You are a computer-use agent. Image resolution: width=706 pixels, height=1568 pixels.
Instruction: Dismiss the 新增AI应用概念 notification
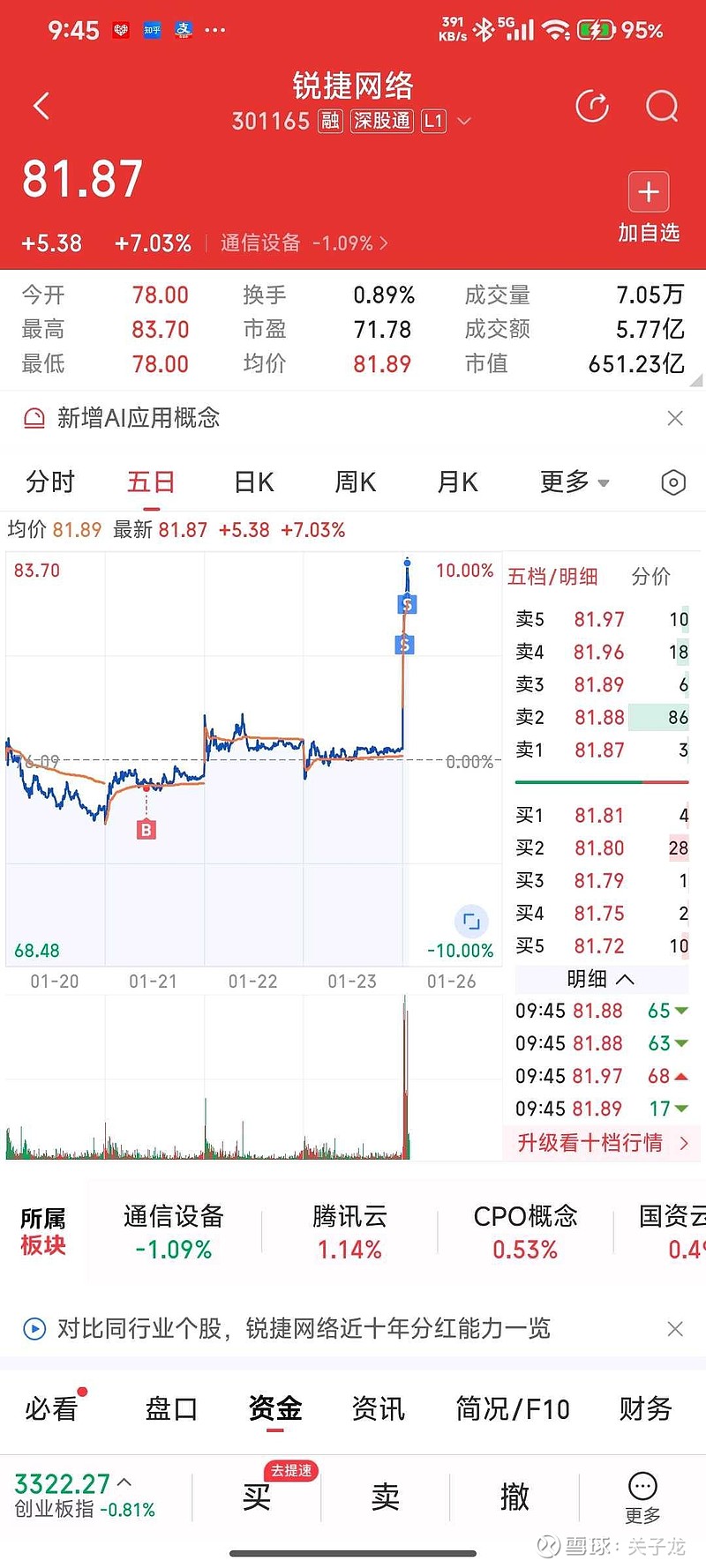pos(675,418)
